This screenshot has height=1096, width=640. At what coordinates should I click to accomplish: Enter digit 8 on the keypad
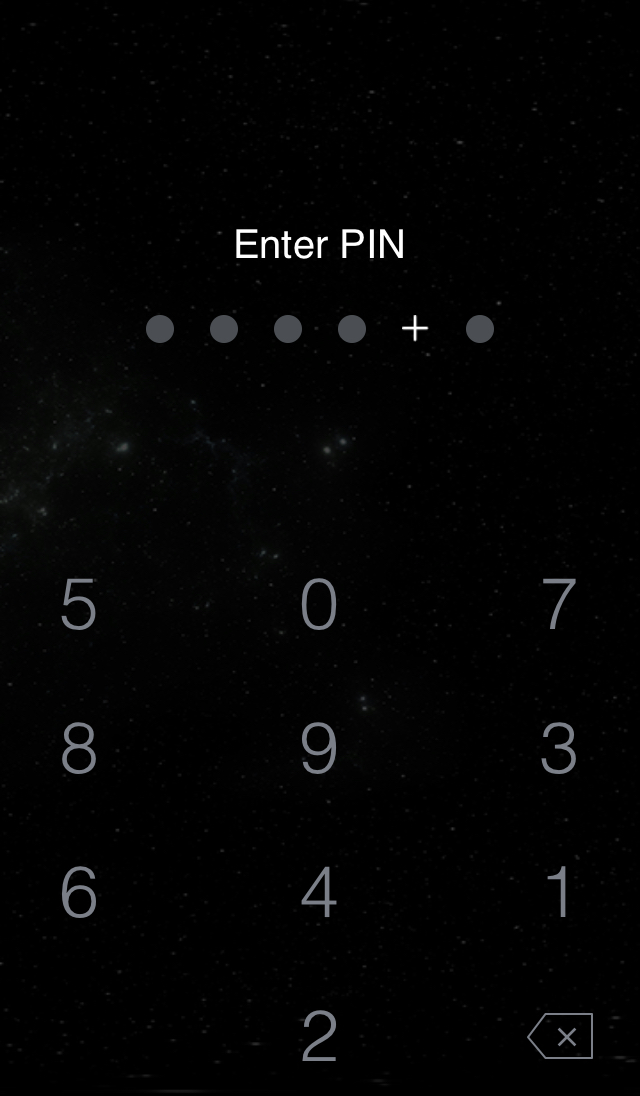point(78,749)
